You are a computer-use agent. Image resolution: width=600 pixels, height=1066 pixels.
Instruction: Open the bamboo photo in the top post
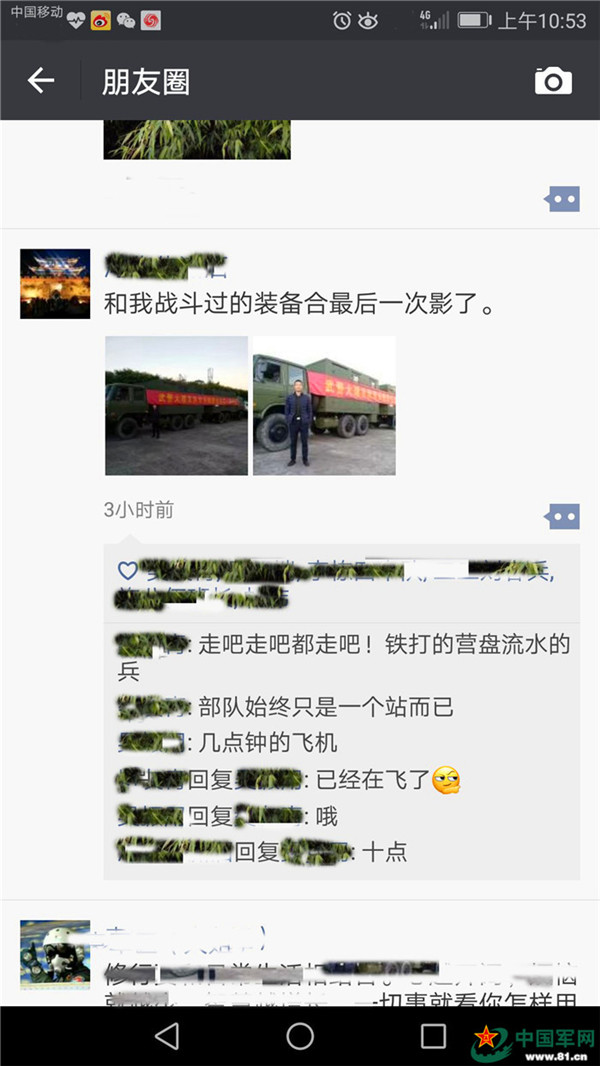197,140
